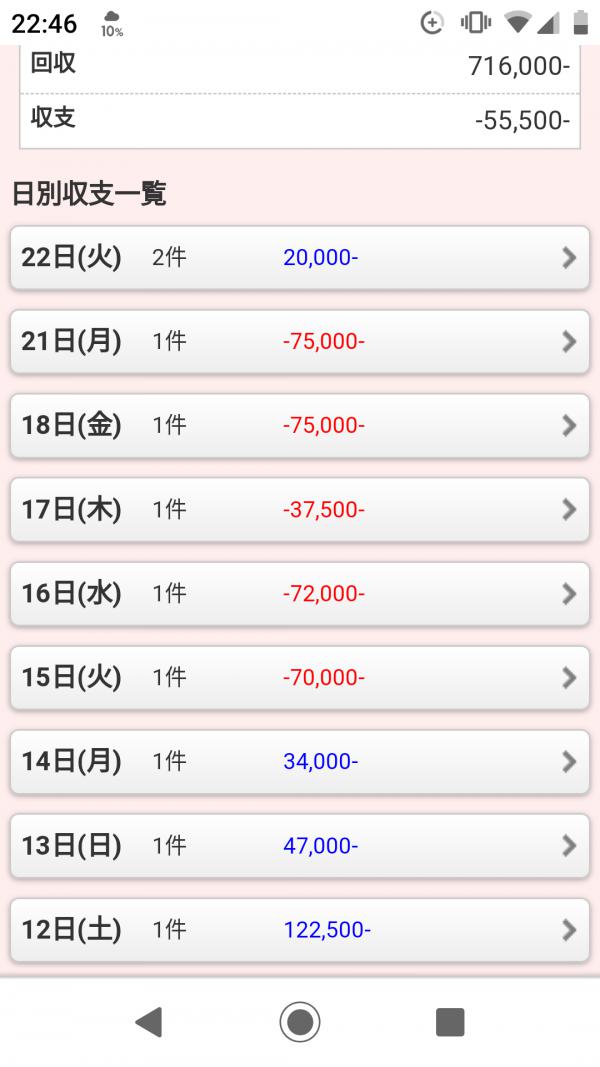Screen dimensions: 600x1067
Task: Open the 12日(土) entry with 122,500
Action: click(300, 930)
